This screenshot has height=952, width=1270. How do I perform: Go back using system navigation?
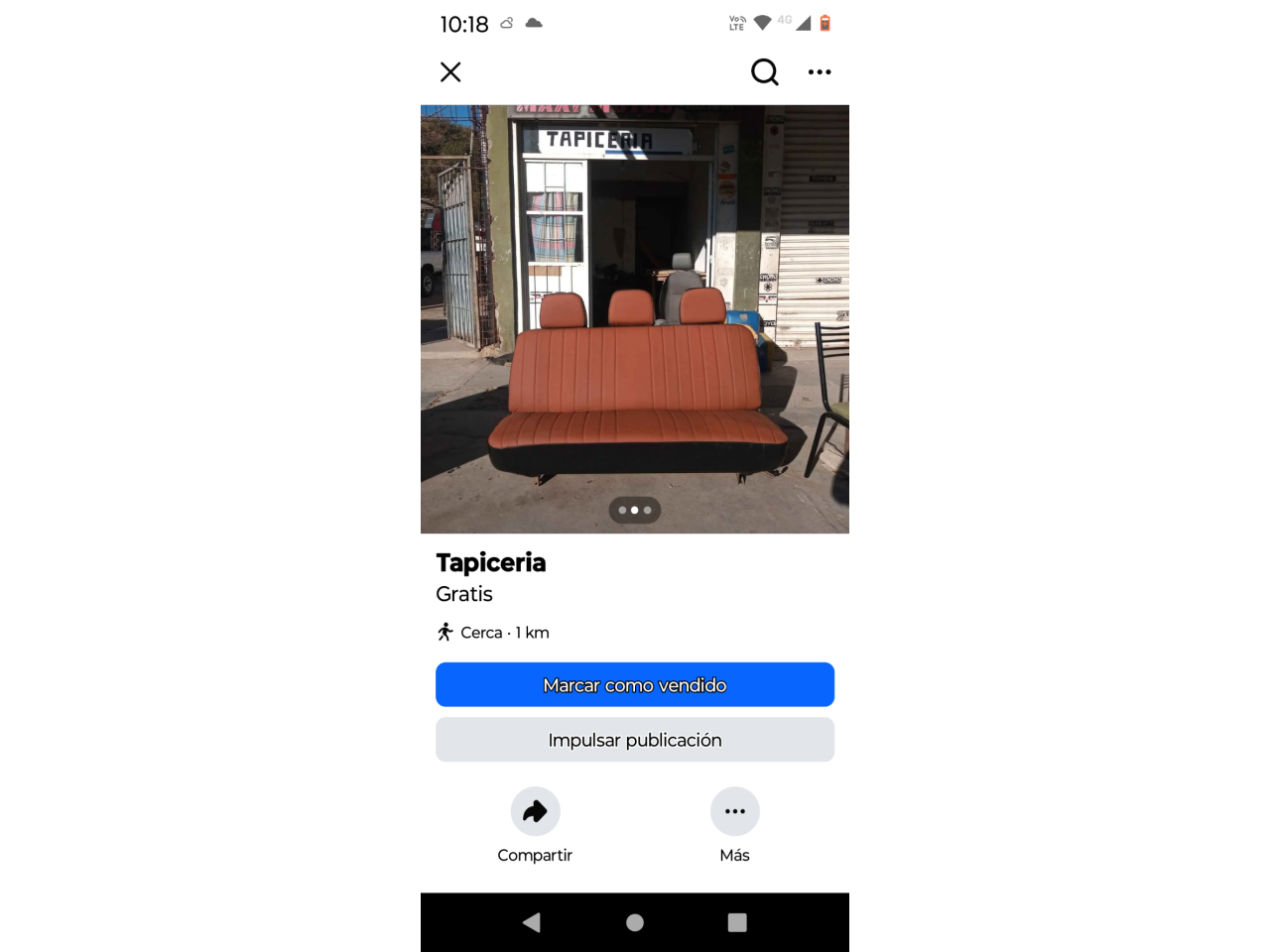(532, 922)
